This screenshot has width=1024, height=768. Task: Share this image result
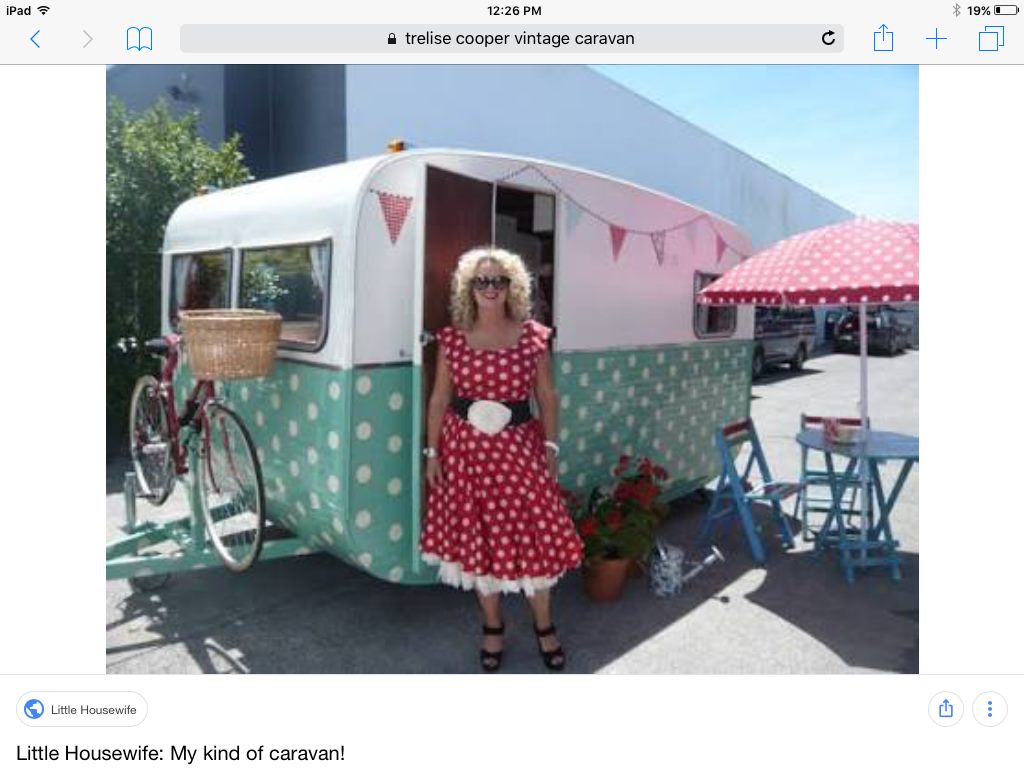coord(946,709)
